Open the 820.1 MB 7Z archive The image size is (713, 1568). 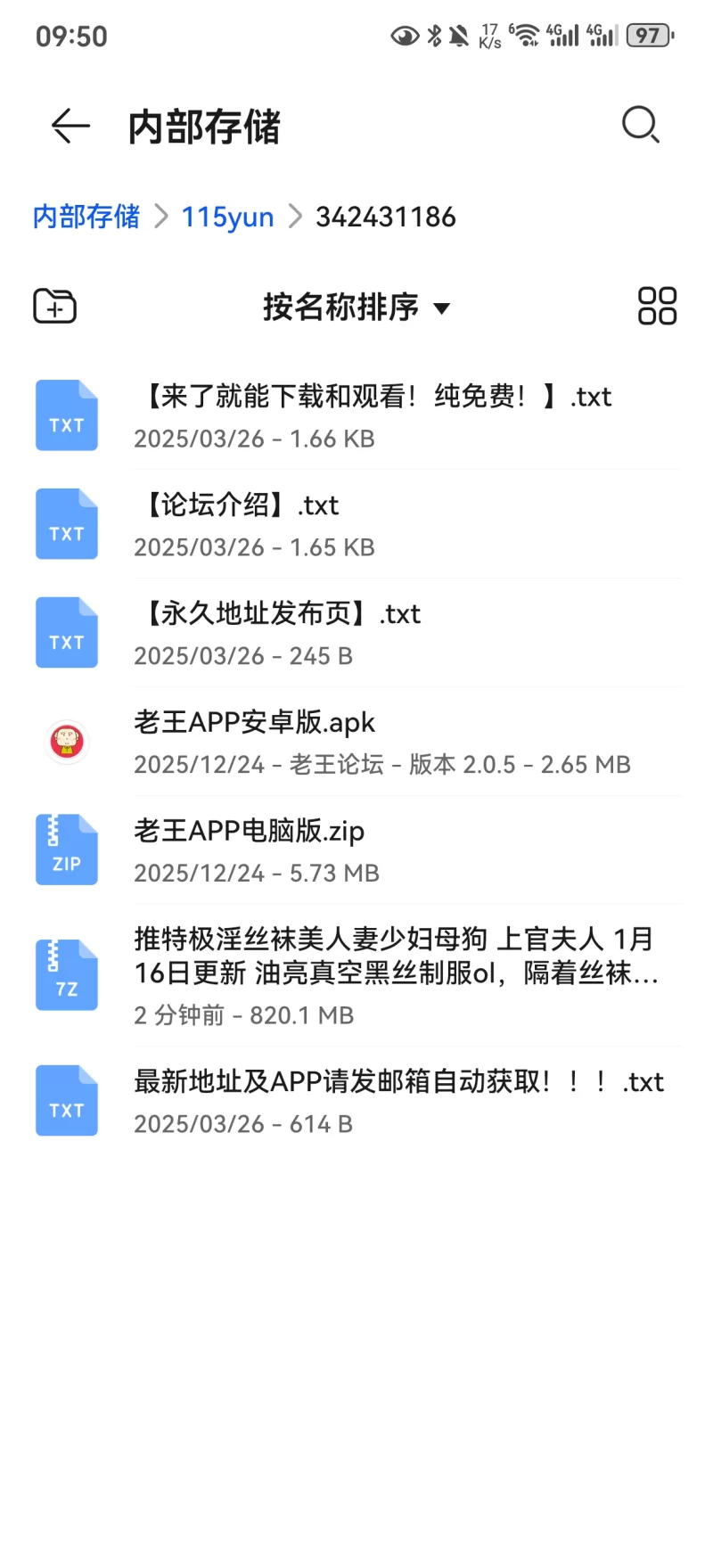click(x=356, y=975)
